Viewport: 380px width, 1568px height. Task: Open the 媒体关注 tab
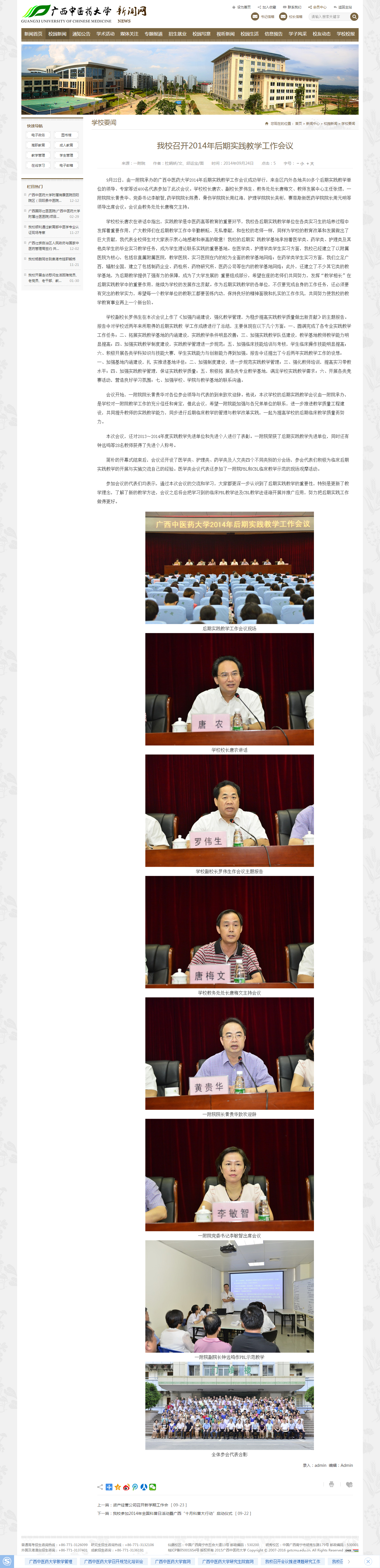129,34
